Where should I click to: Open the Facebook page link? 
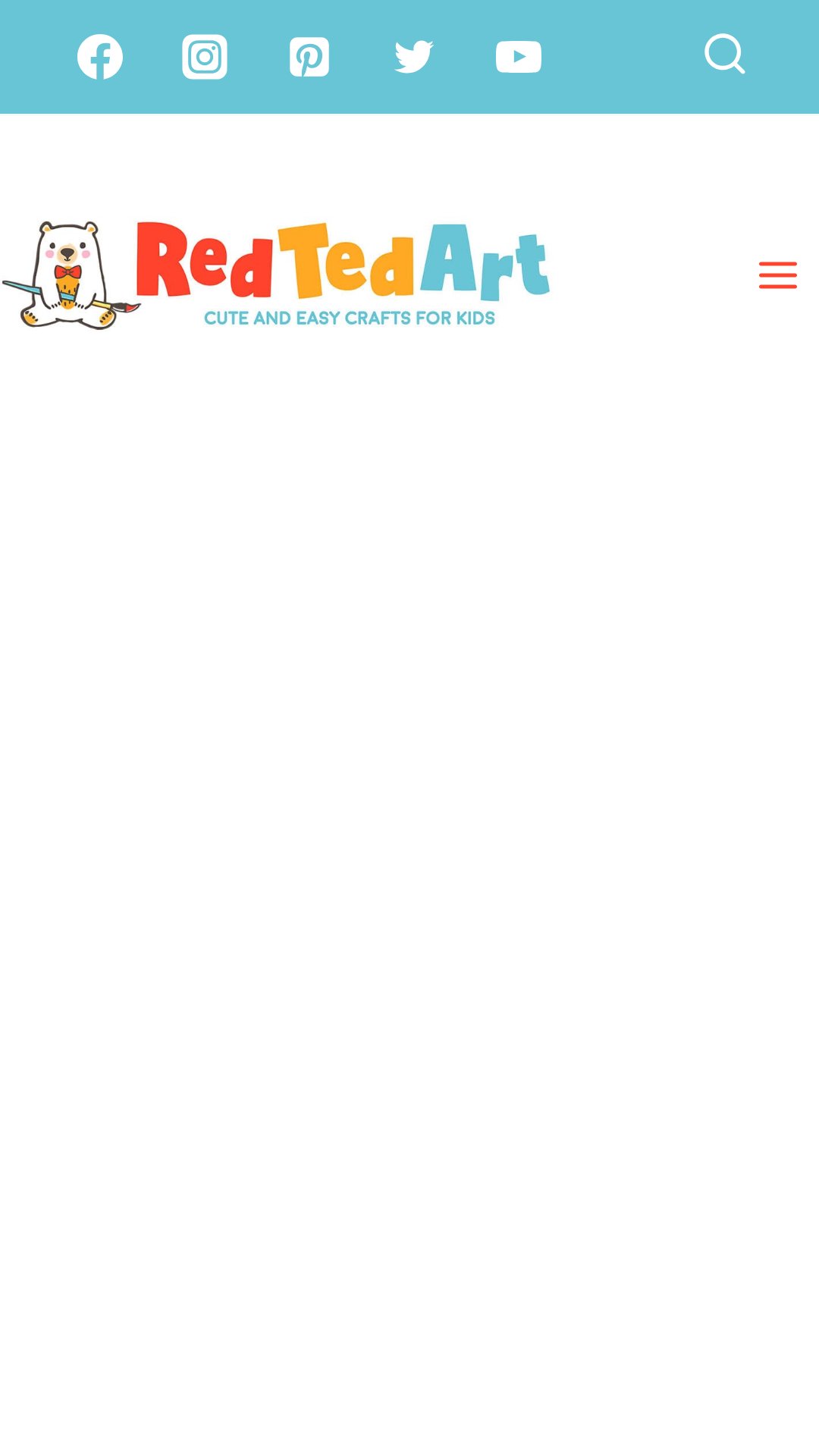[100, 57]
